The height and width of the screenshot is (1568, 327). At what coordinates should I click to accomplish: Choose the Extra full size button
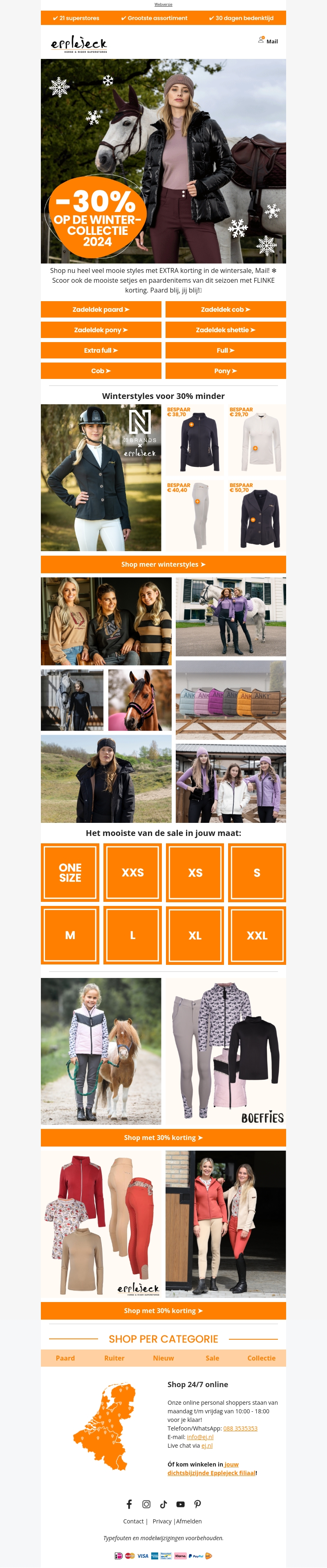click(x=101, y=350)
